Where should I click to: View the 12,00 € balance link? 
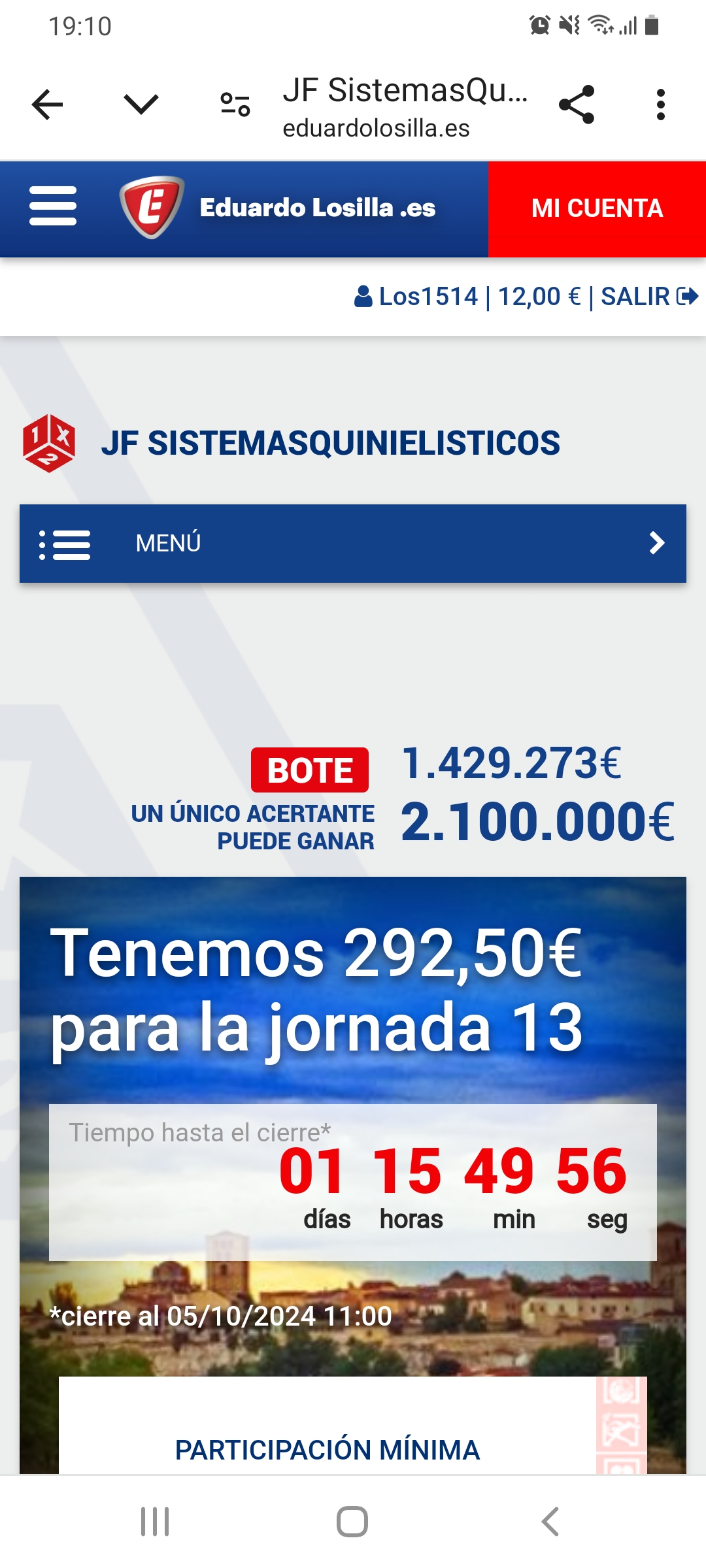point(539,297)
